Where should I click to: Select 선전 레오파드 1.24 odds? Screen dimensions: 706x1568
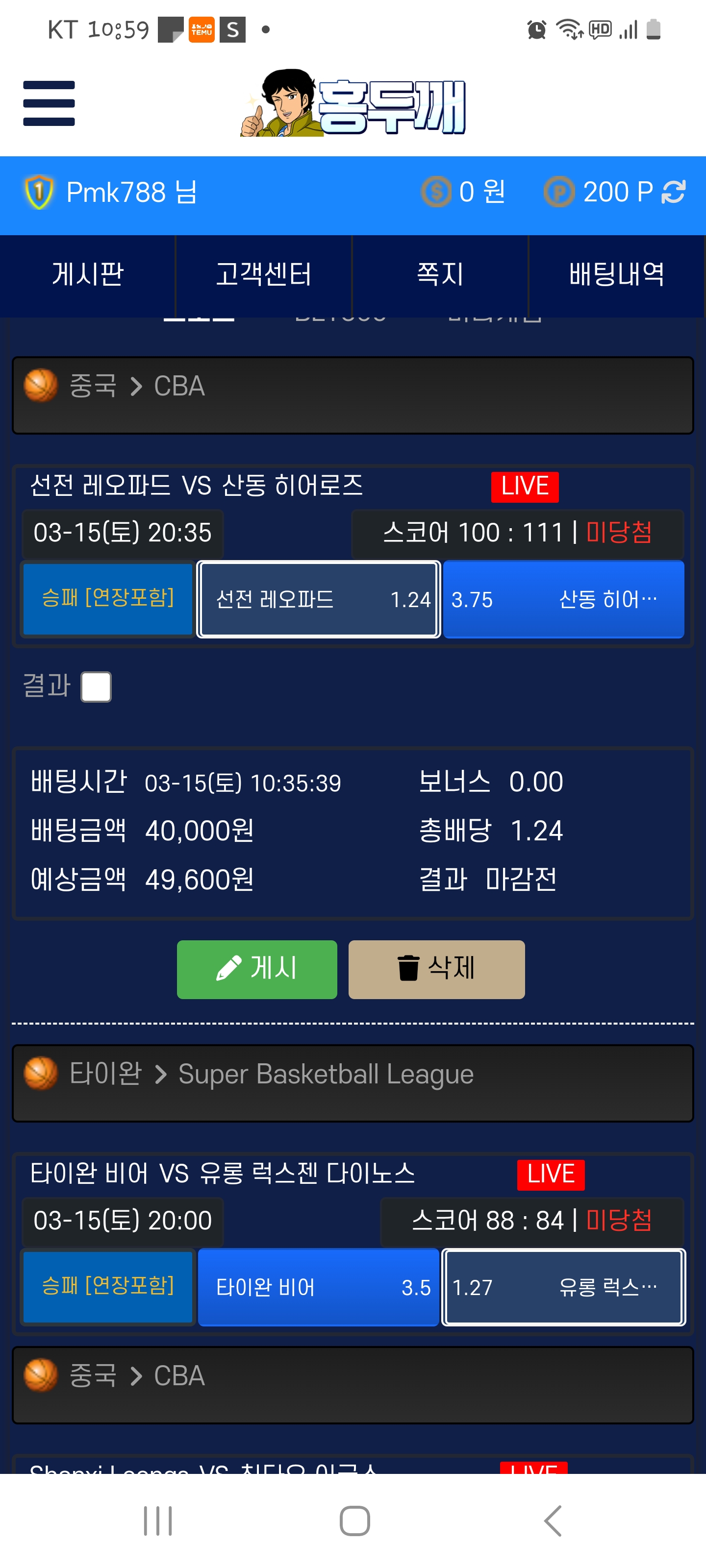coord(318,600)
